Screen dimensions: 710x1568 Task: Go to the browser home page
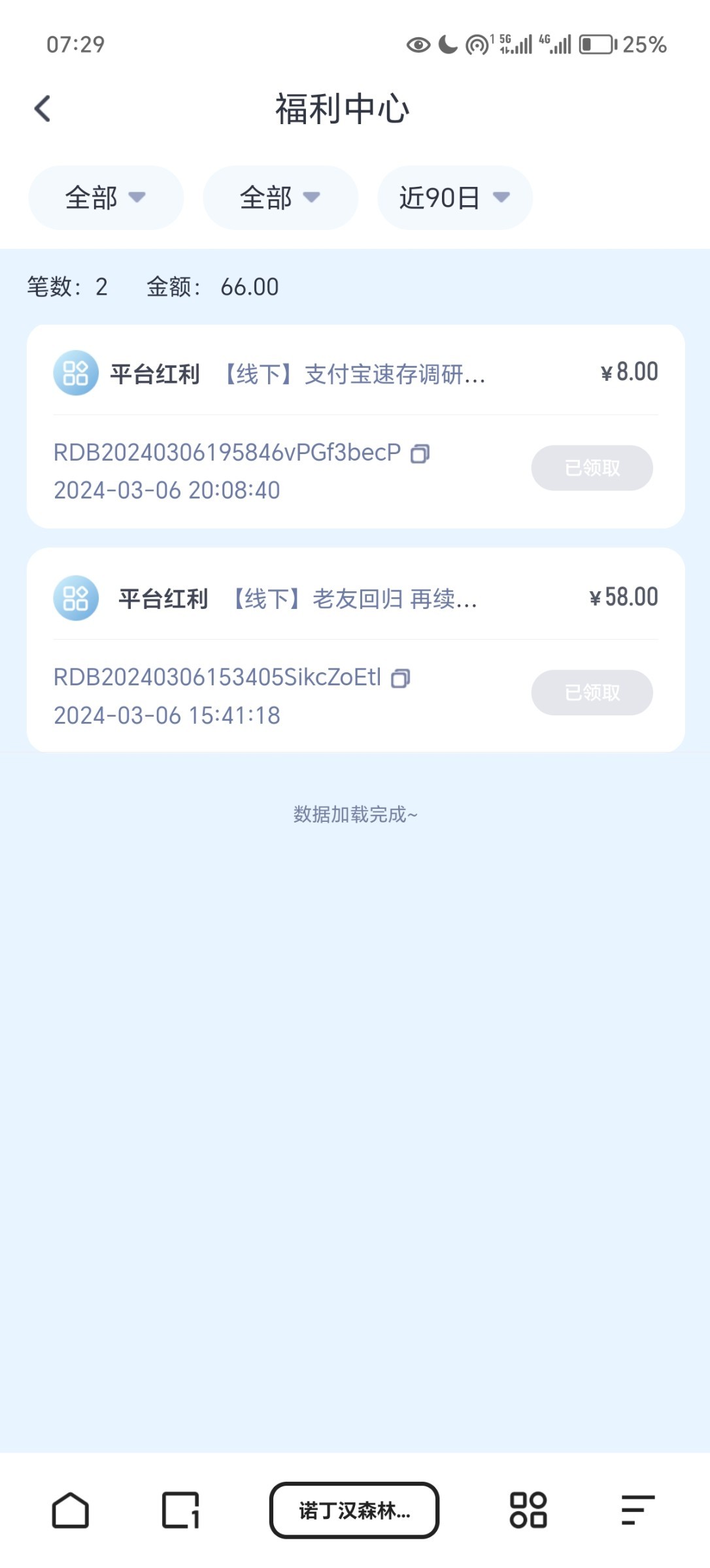(71, 1510)
